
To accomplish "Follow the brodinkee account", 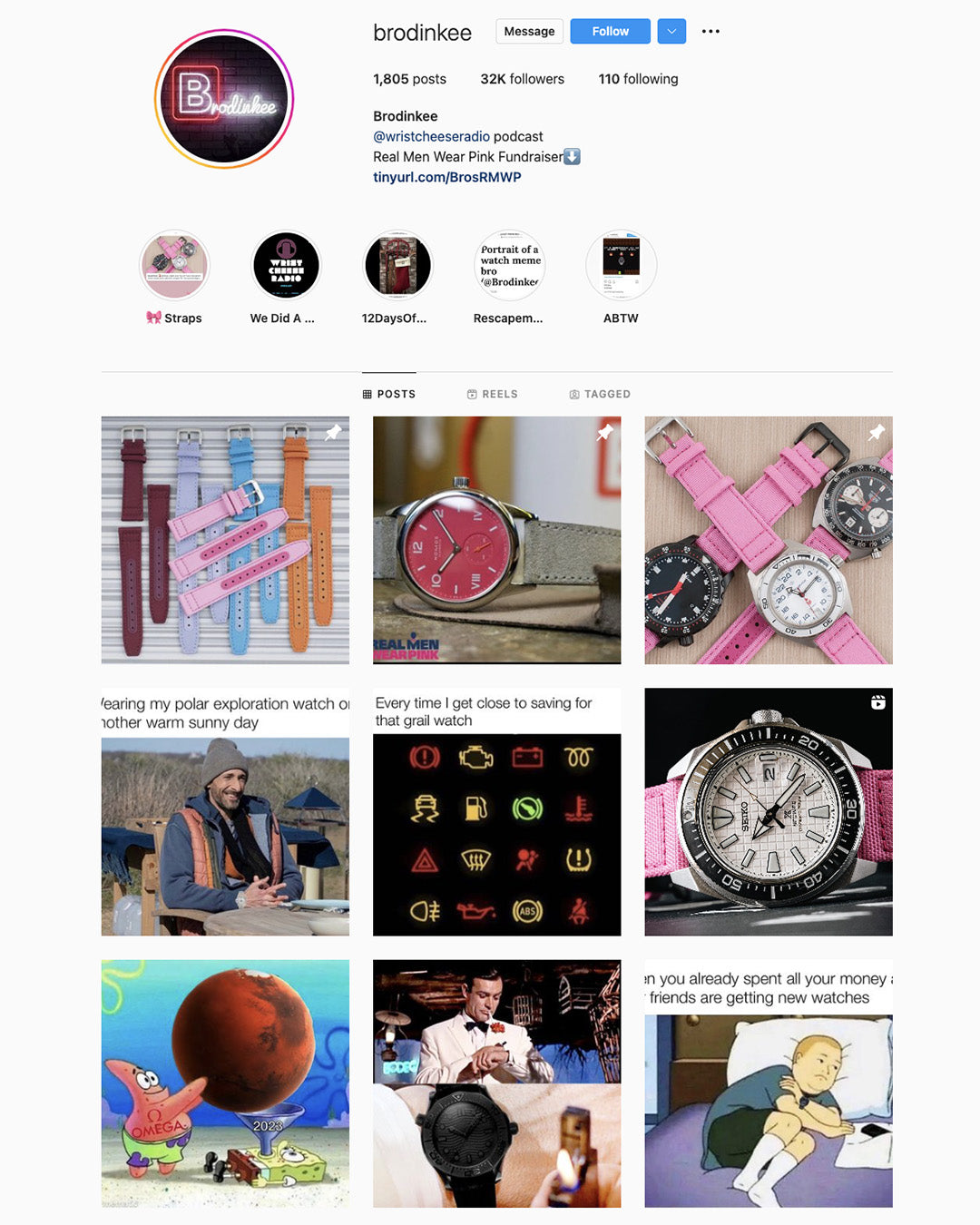I will tap(610, 31).
